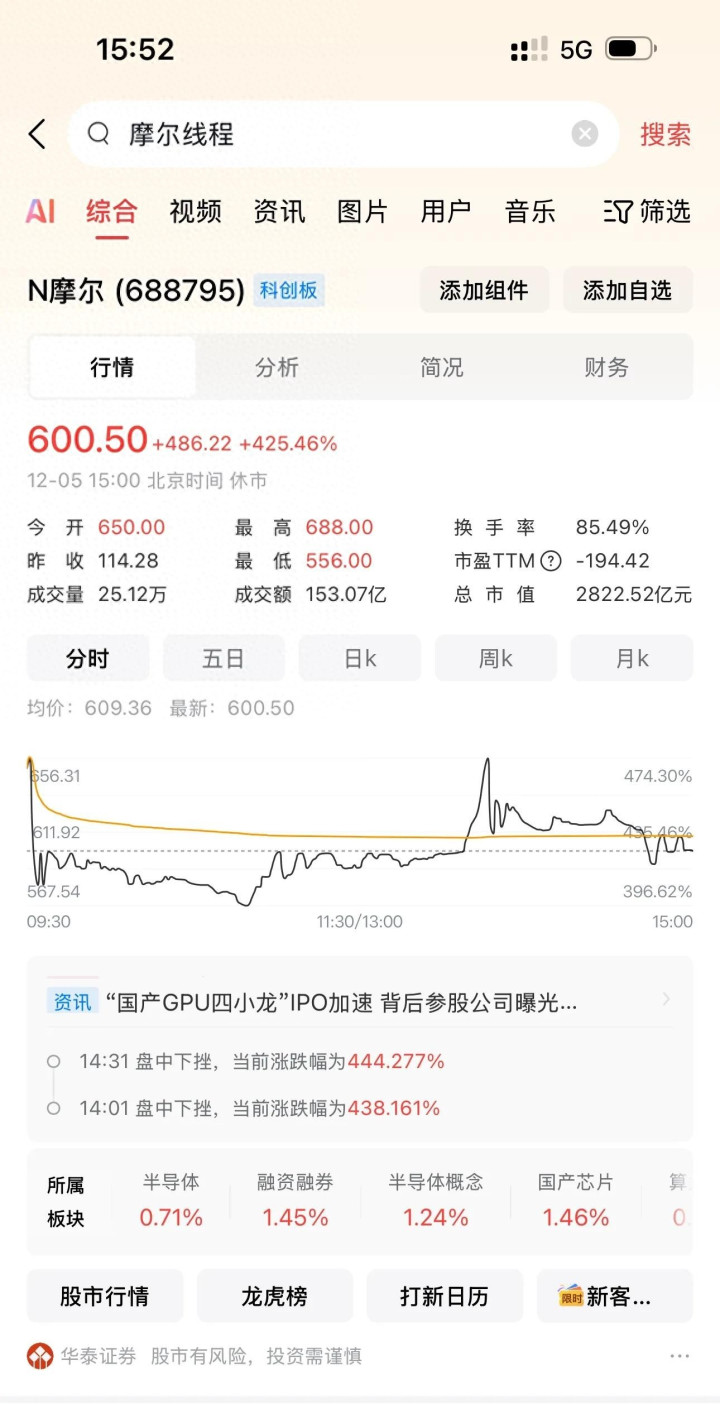Switch to the 分析 section
720x1404 pixels.
(277, 367)
